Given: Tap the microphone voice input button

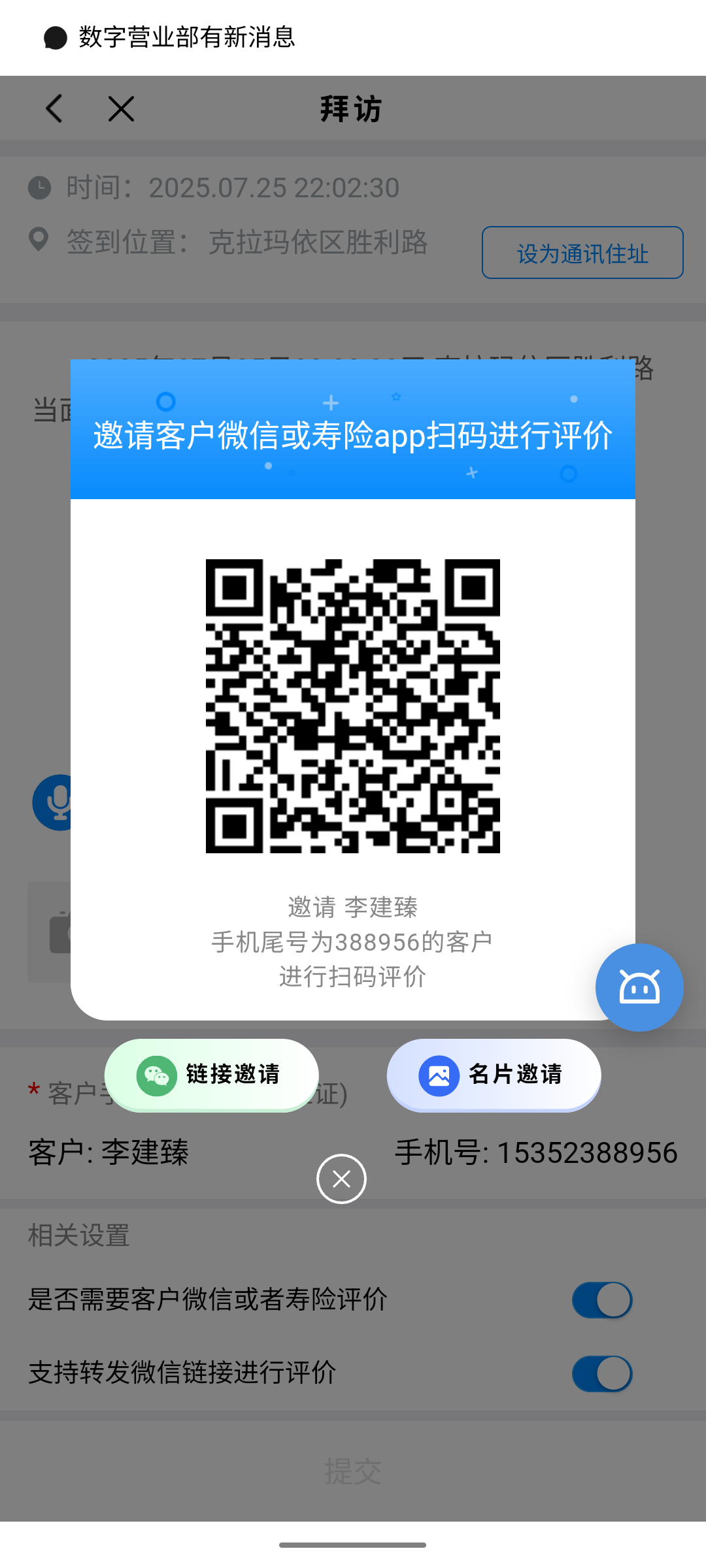Looking at the screenshot, I should [52, 802].
